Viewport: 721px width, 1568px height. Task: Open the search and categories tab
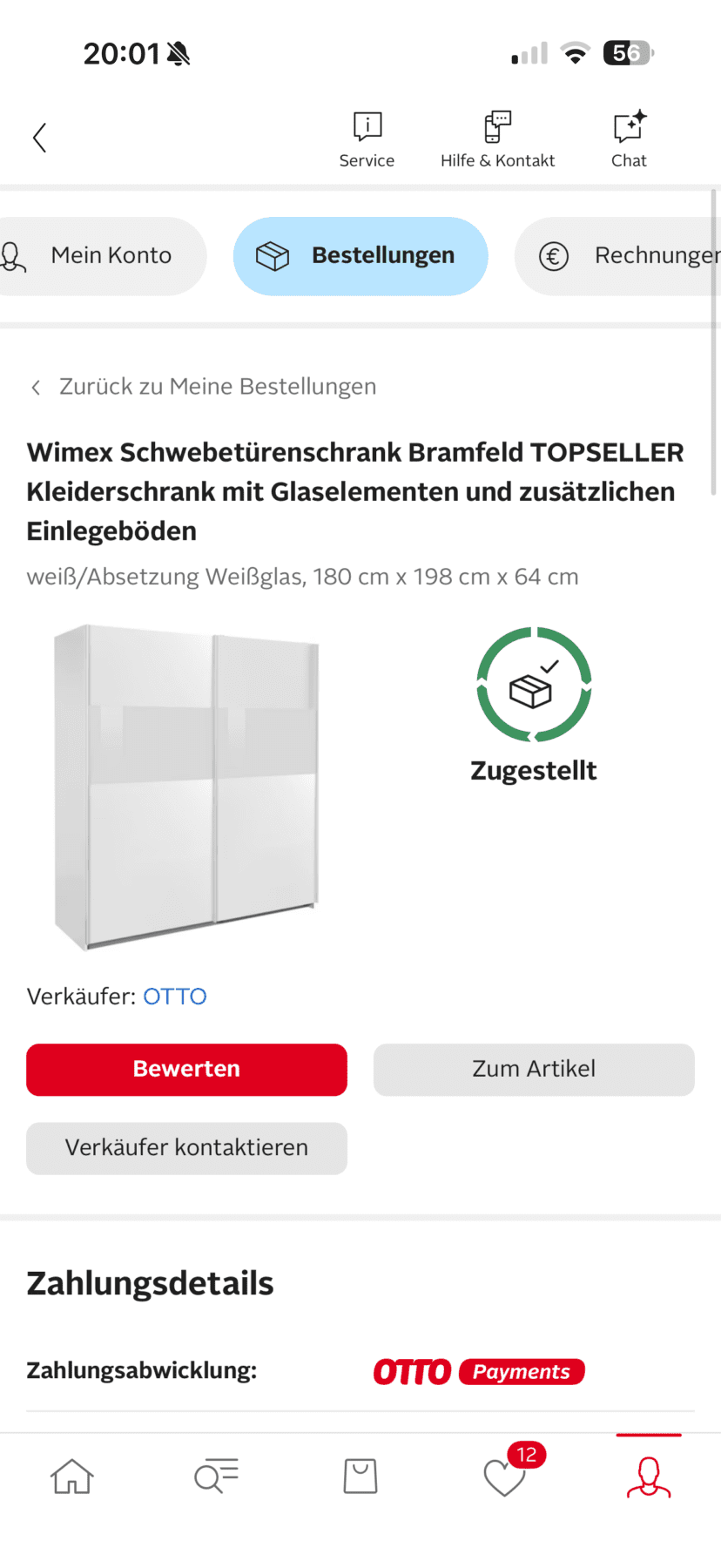(x=216, y=1477)
